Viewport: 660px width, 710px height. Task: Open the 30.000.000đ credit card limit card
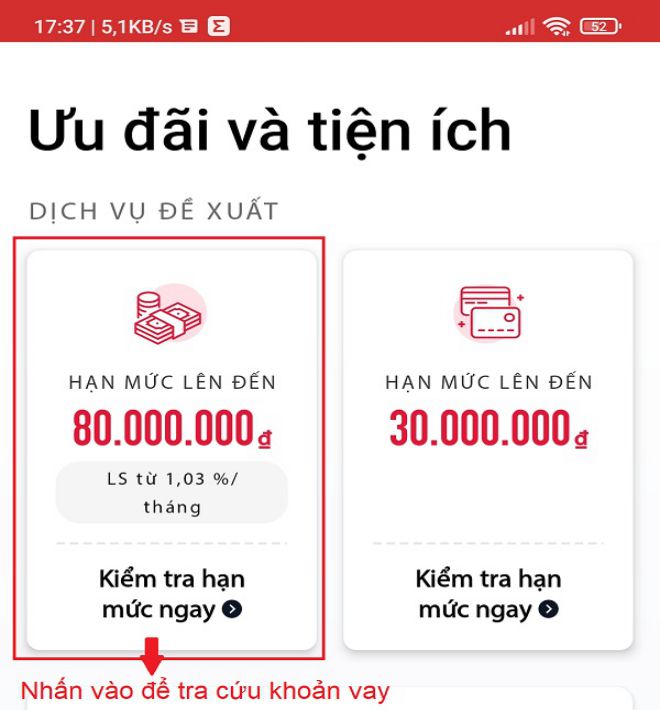488,420
